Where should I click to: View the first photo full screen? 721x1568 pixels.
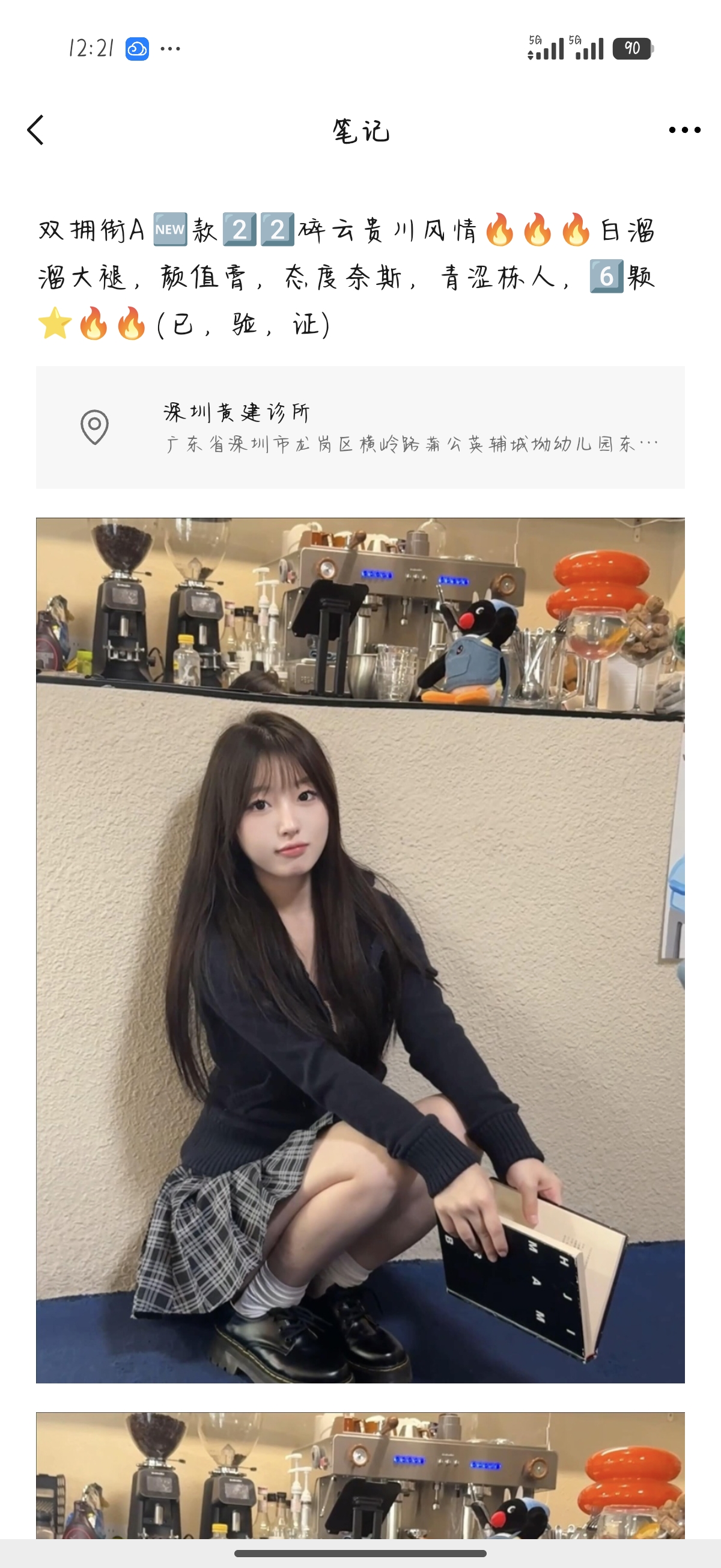coord(360,949)
